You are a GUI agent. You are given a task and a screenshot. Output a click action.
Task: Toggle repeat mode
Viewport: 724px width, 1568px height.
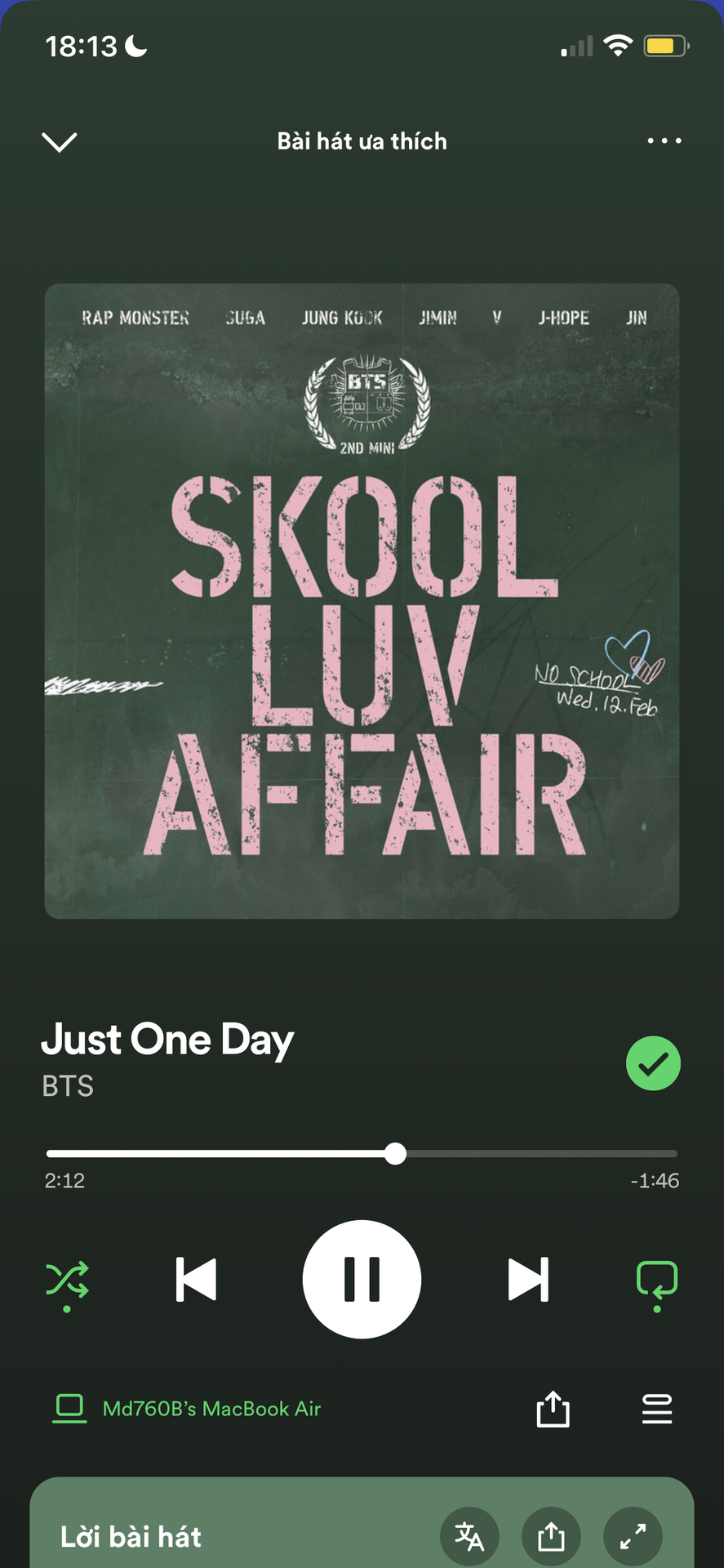tap(657, 1280)
